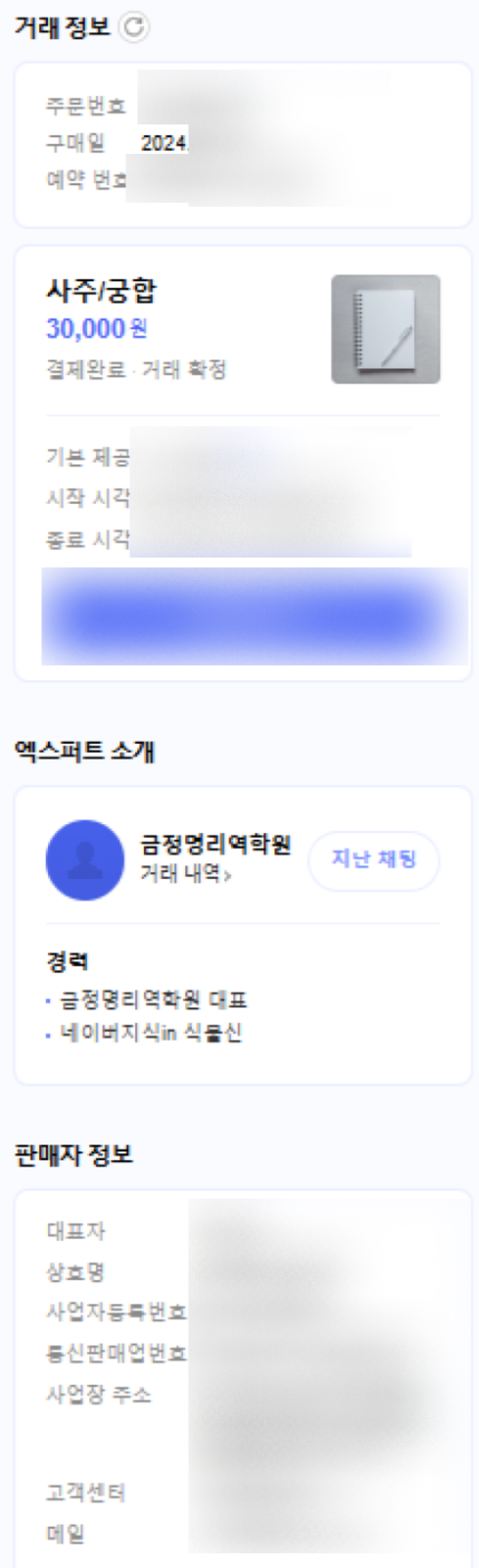Open 거래 내역 transaction history link

pos(185,875)
